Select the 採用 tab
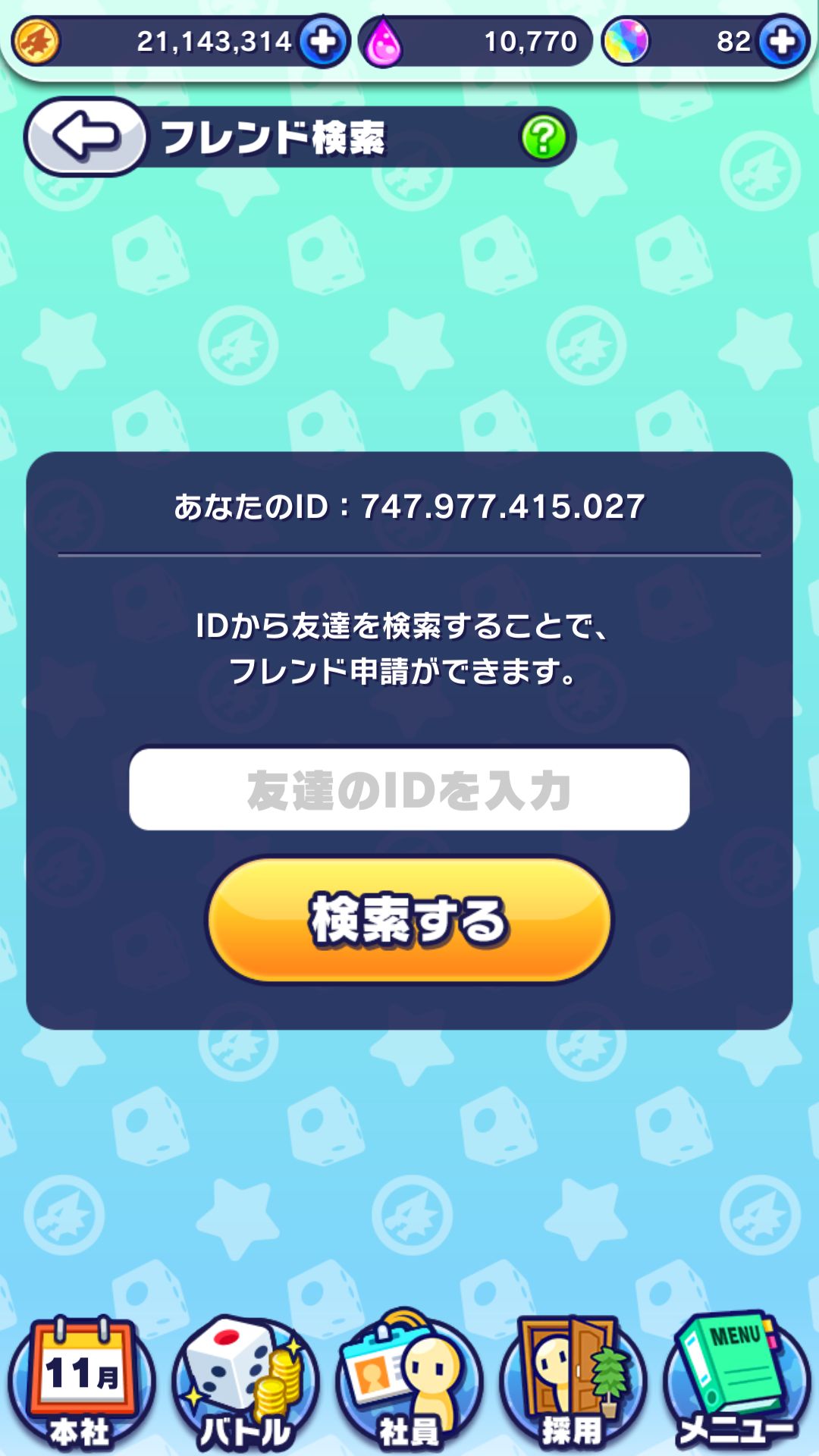 [x=573, y=1384]
